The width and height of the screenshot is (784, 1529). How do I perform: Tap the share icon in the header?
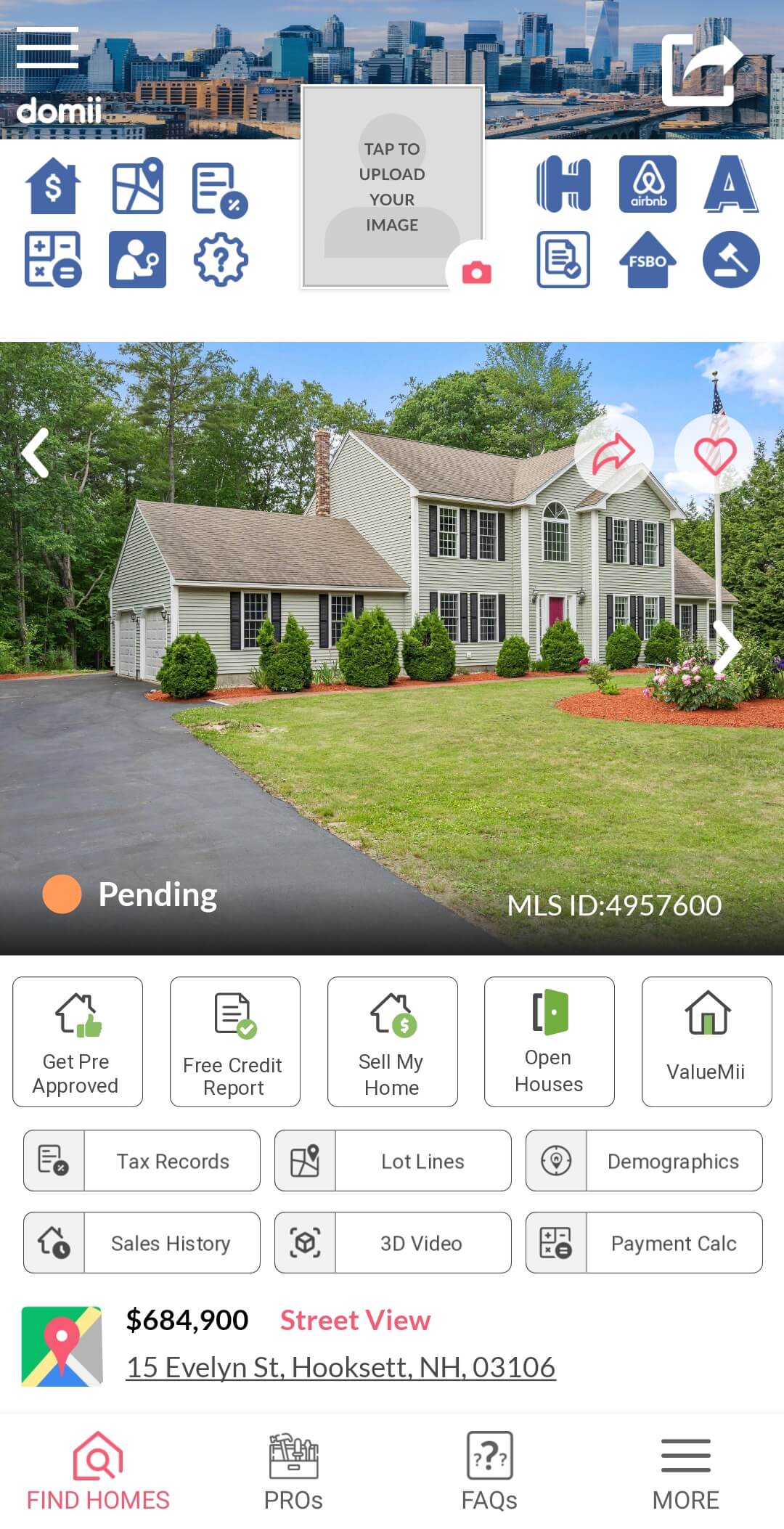[x=702, y=70]
